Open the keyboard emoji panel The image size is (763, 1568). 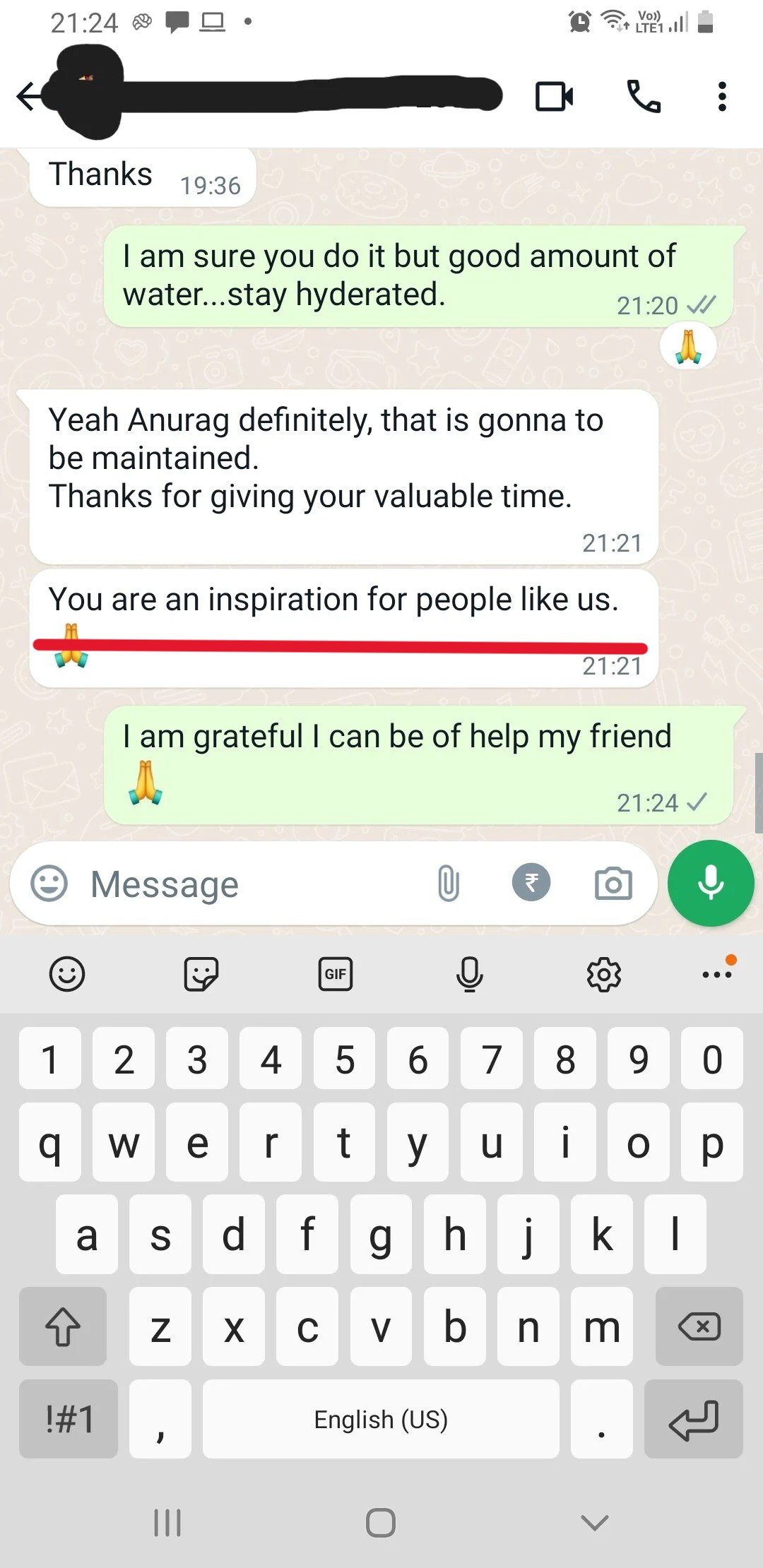pos(67,975)
